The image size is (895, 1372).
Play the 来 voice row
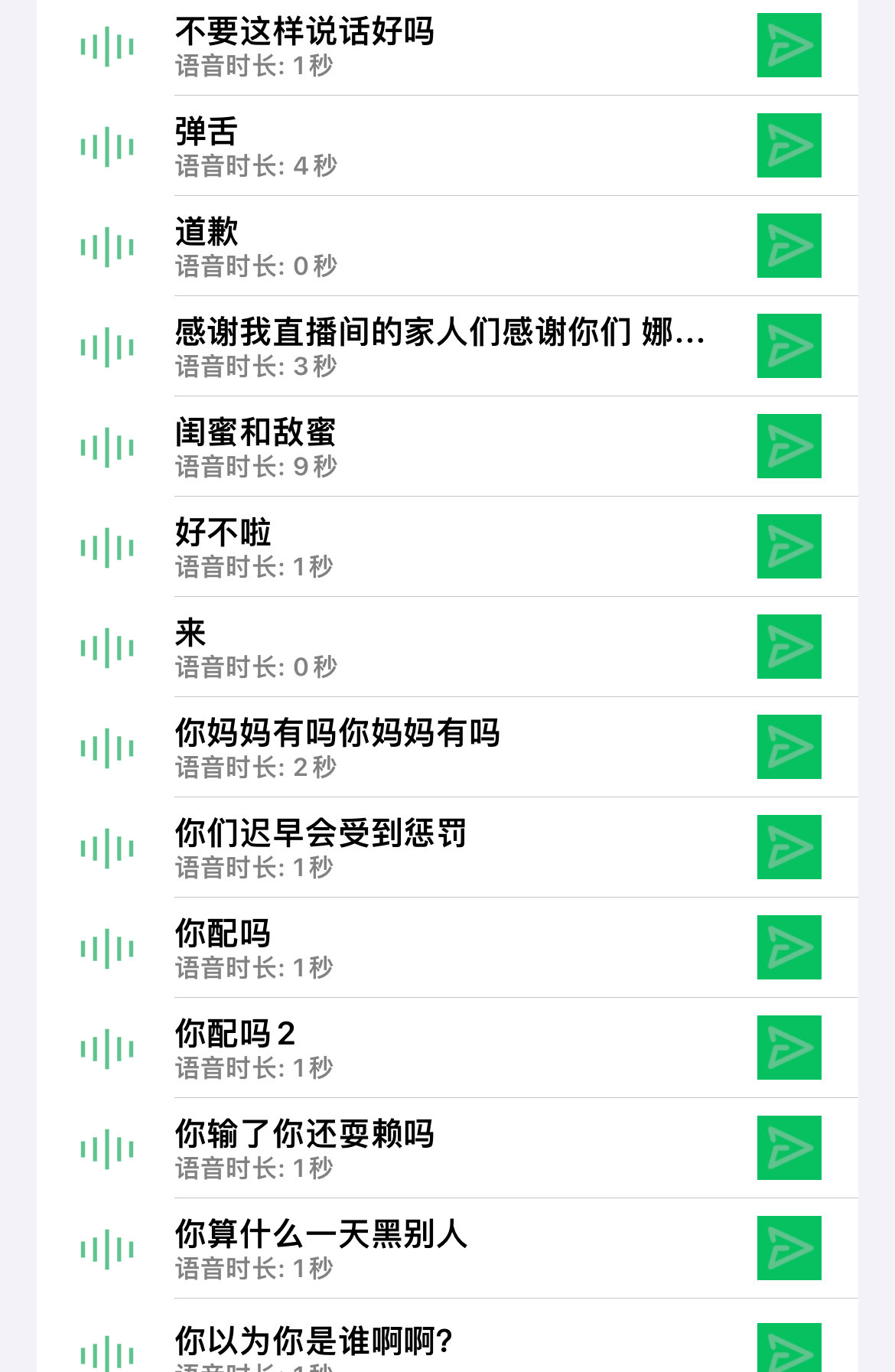tap(382, 647)
